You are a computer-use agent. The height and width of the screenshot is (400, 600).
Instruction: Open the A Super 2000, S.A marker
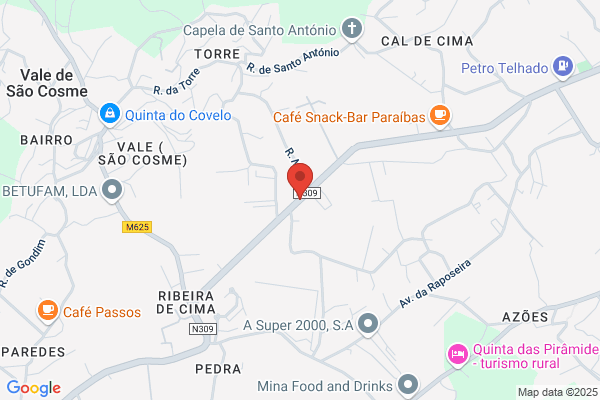tap(368, 324)
